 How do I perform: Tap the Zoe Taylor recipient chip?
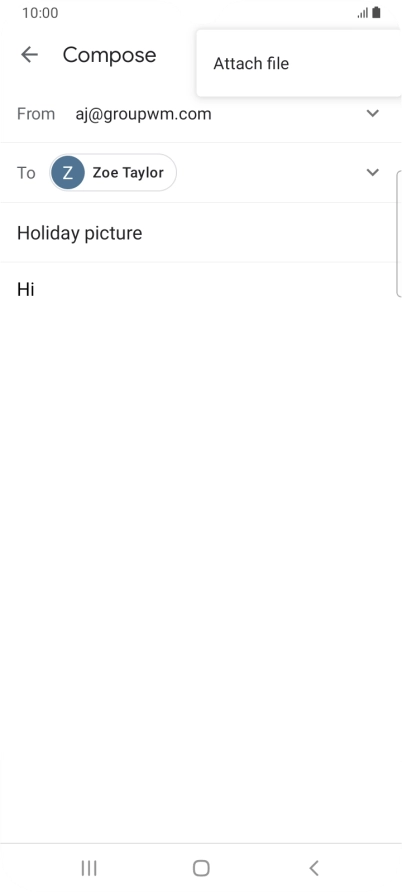click(113, 173)
